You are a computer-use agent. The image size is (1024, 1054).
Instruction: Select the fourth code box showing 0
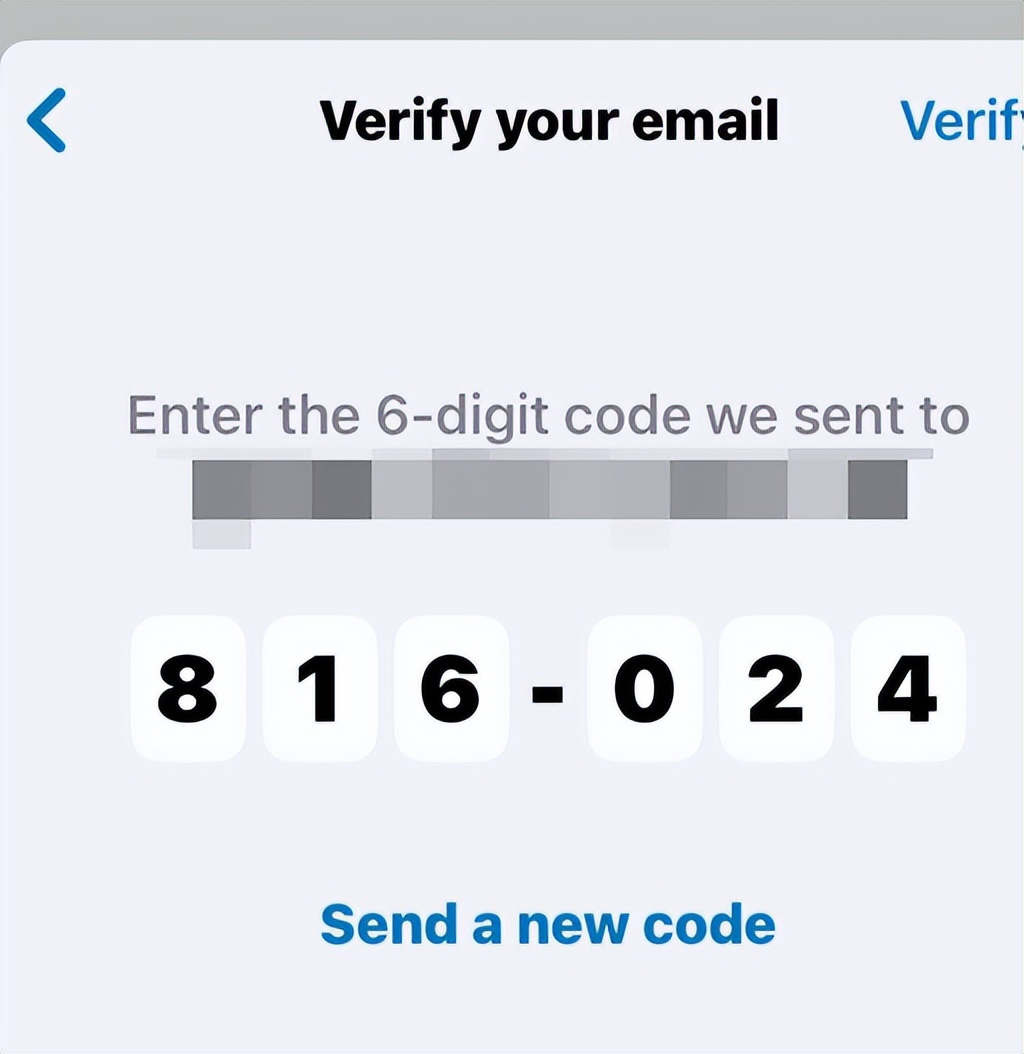(644, 688)
